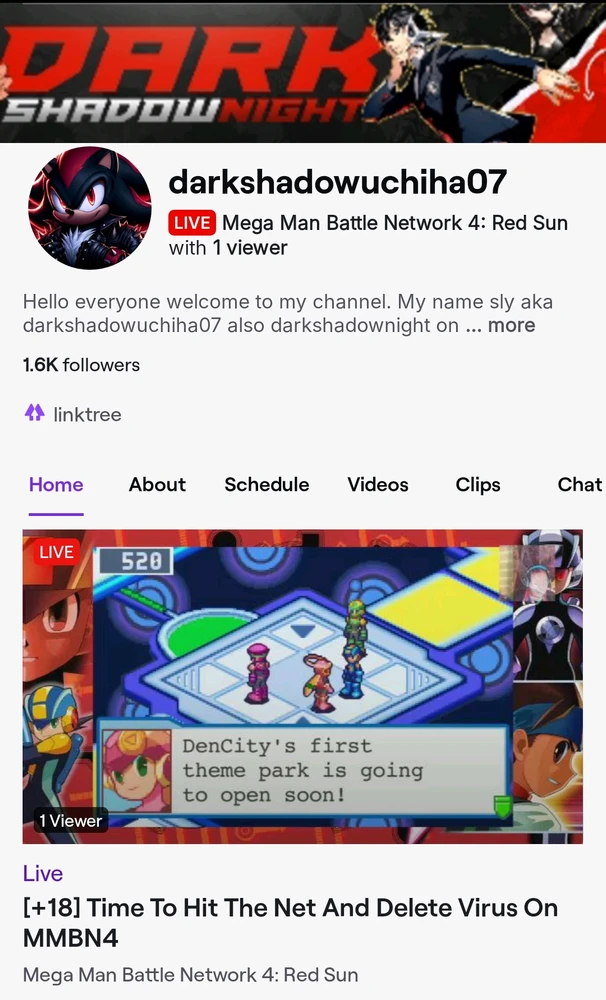Watch the live Mega Man stream
The height and width of the screenshot is (1000, 606).
[x=302, y=686]
